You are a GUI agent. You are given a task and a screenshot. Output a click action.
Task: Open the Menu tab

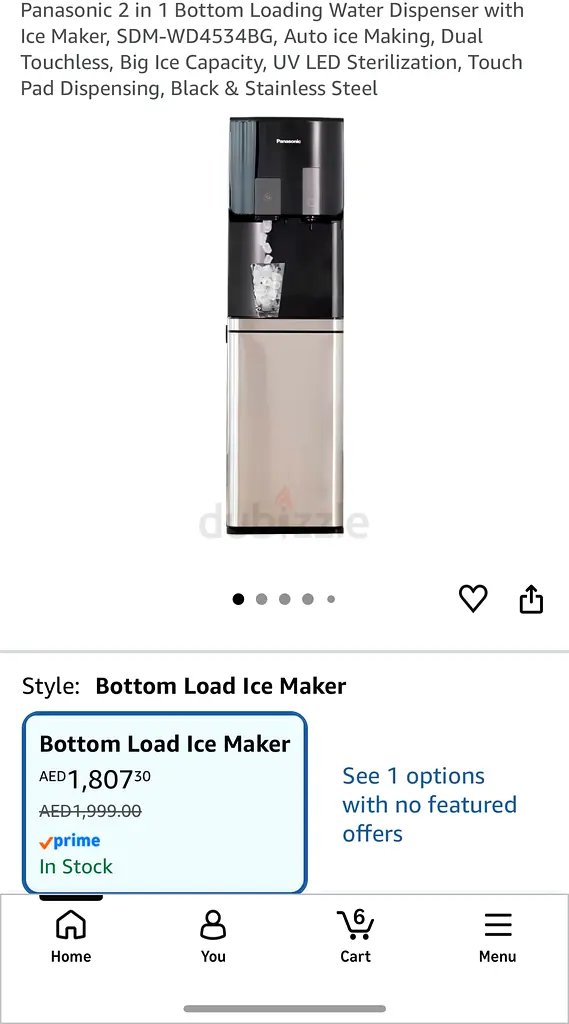point(497,936)
